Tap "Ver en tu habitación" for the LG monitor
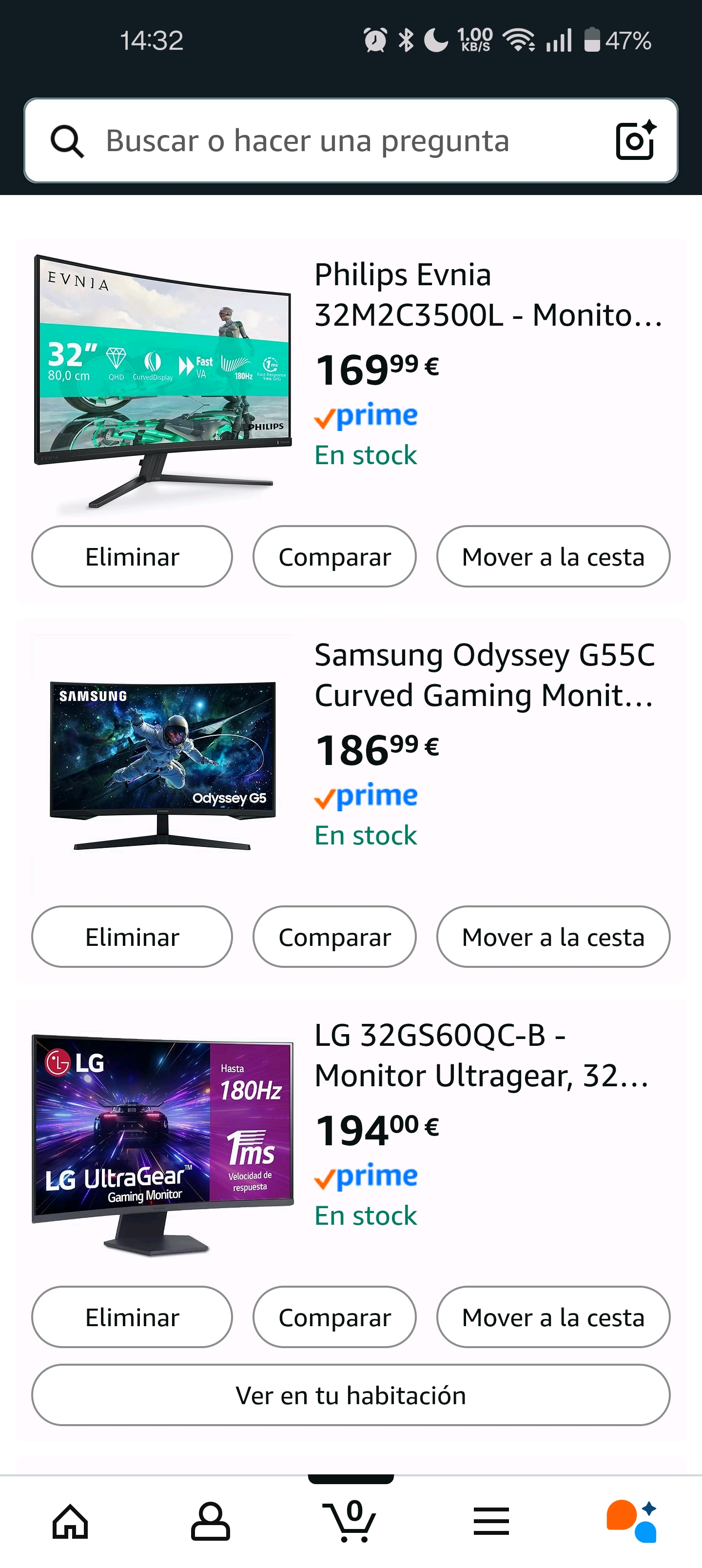The width and height of the screenshot is (702, 1568). click(x=351, y=1394)
